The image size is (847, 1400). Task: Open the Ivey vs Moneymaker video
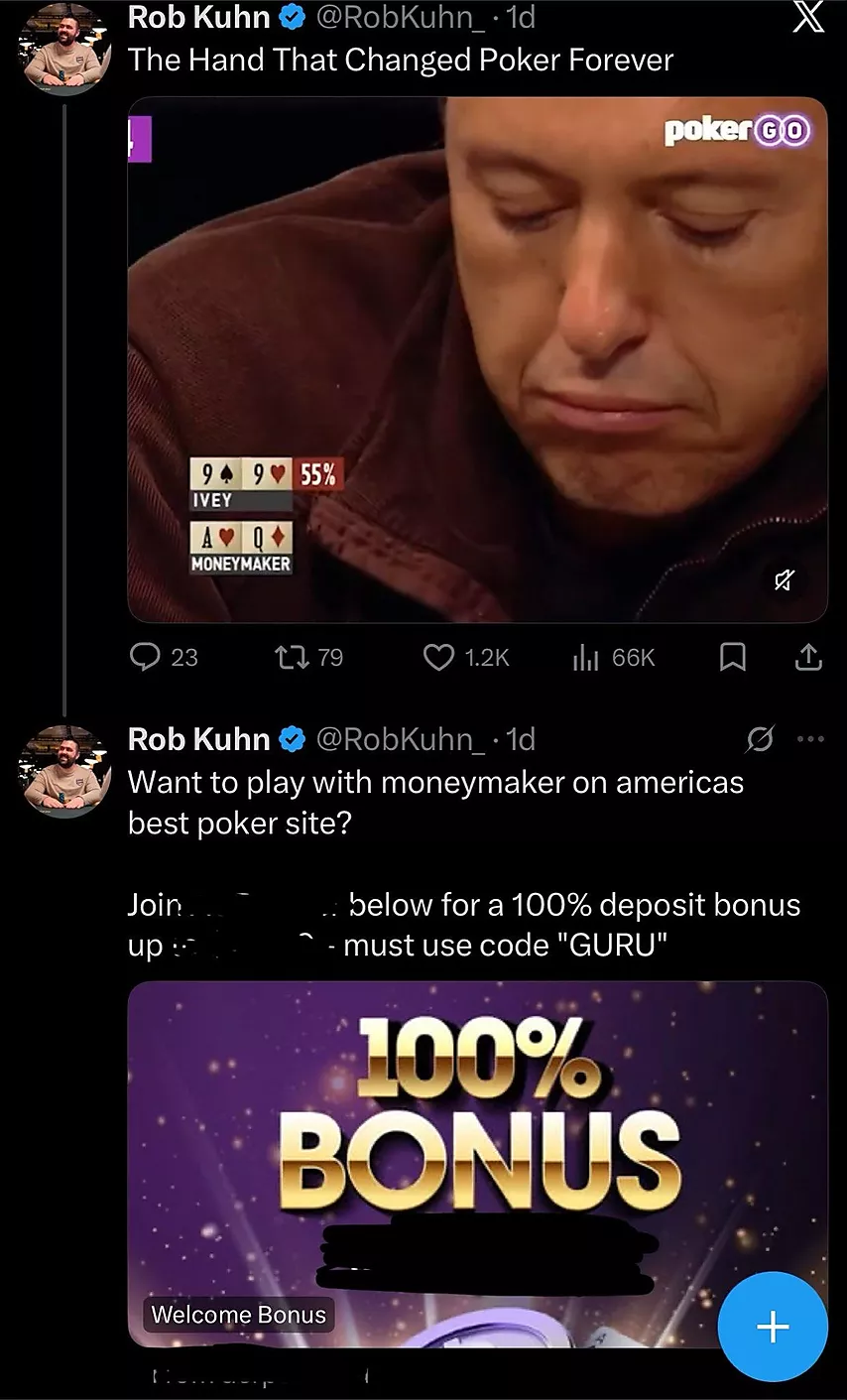[476, 357]
